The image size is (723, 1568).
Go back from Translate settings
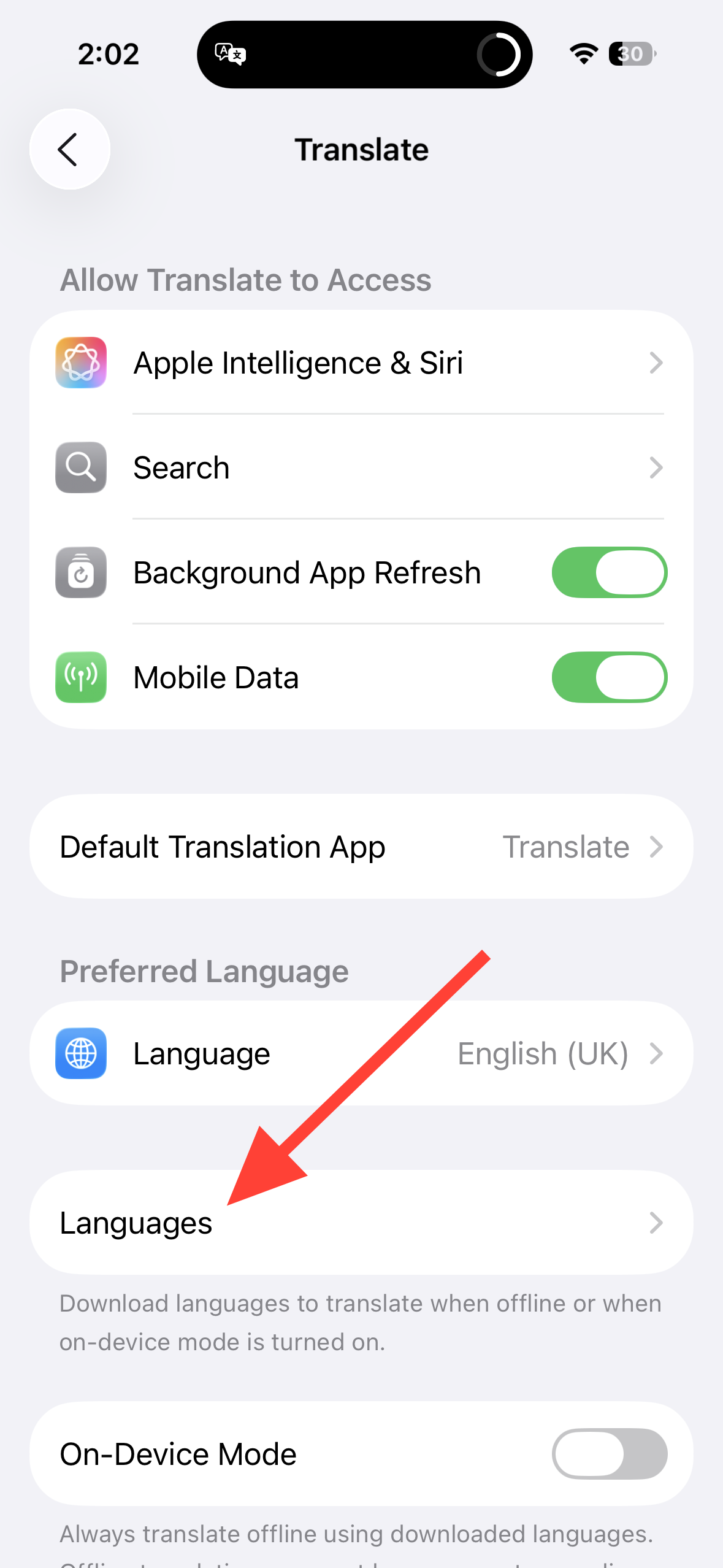(69, 149)
